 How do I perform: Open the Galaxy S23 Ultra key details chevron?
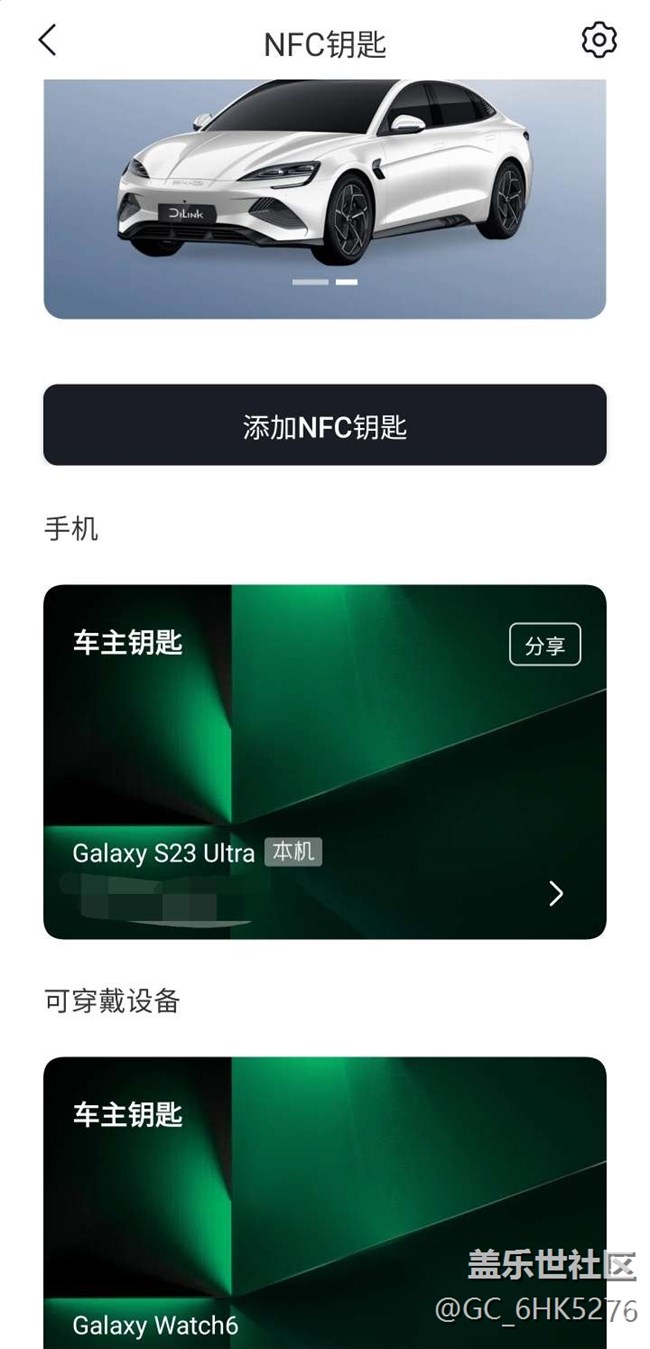click(557, 894)
